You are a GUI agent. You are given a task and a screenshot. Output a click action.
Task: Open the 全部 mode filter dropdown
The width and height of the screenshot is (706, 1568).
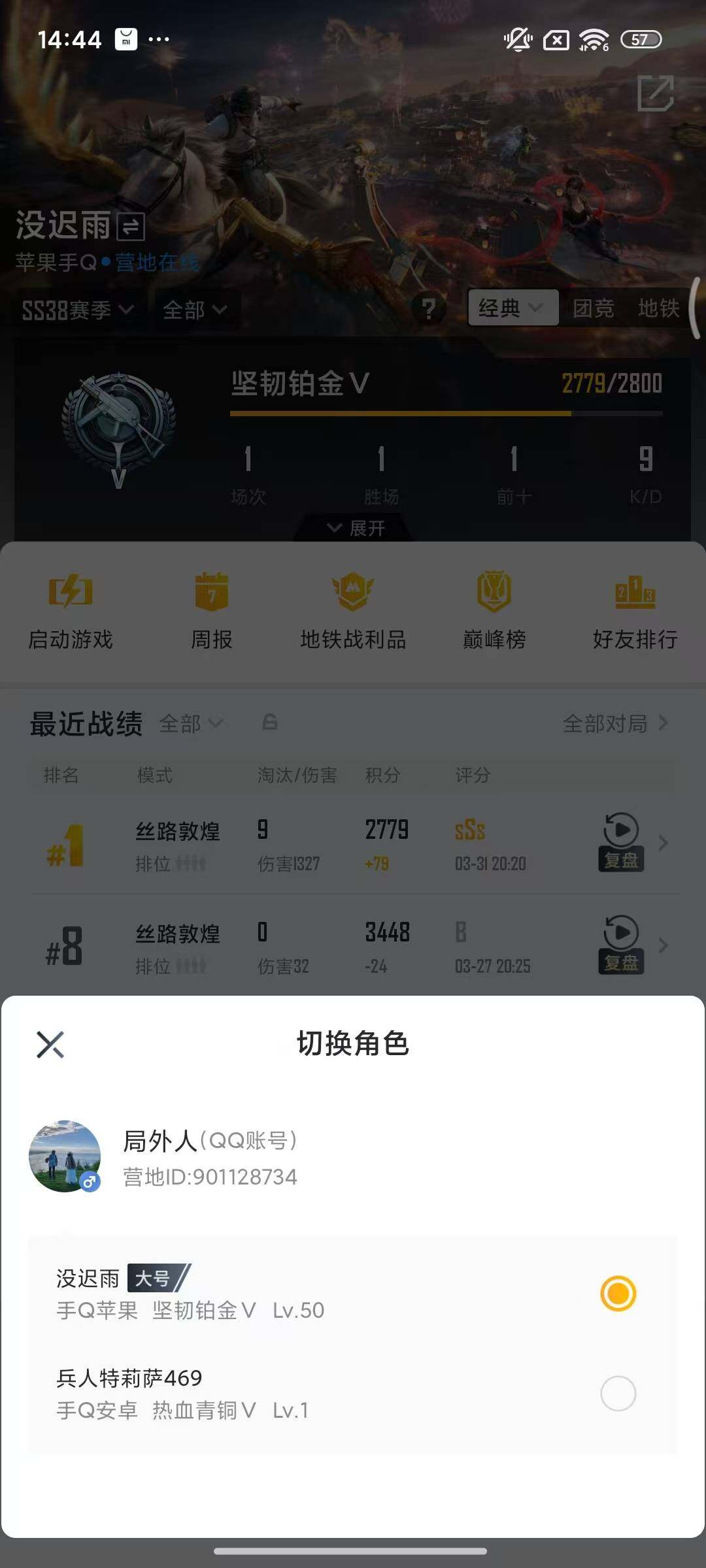point(194,310)
